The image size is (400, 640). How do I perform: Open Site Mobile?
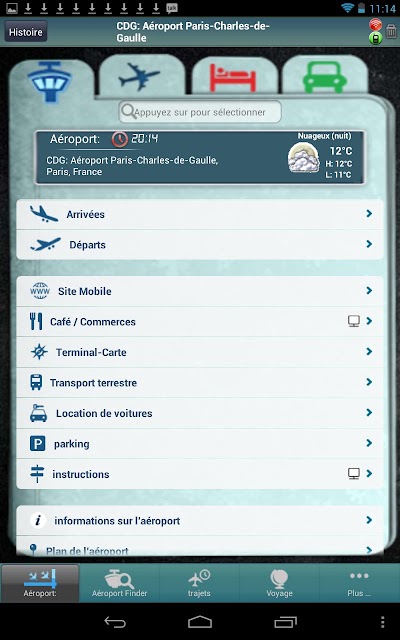coord(200,291)
